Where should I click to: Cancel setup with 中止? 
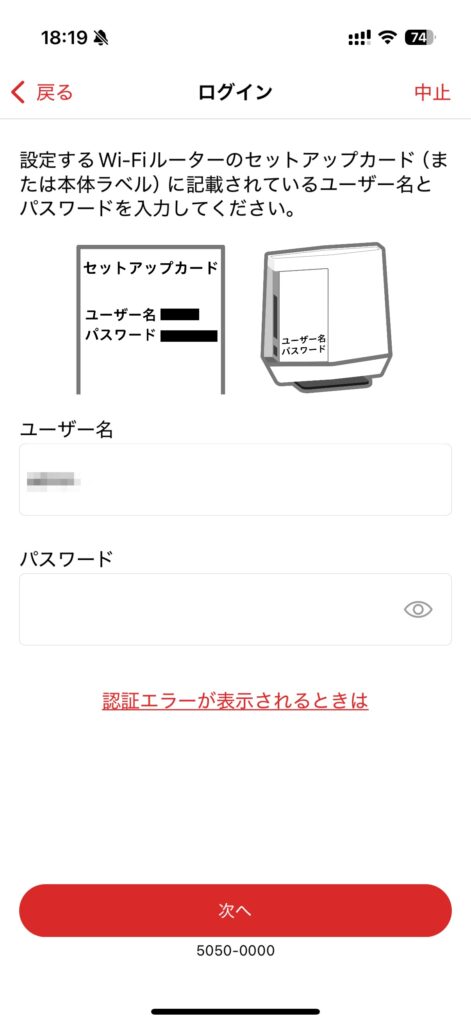[432, 93]
